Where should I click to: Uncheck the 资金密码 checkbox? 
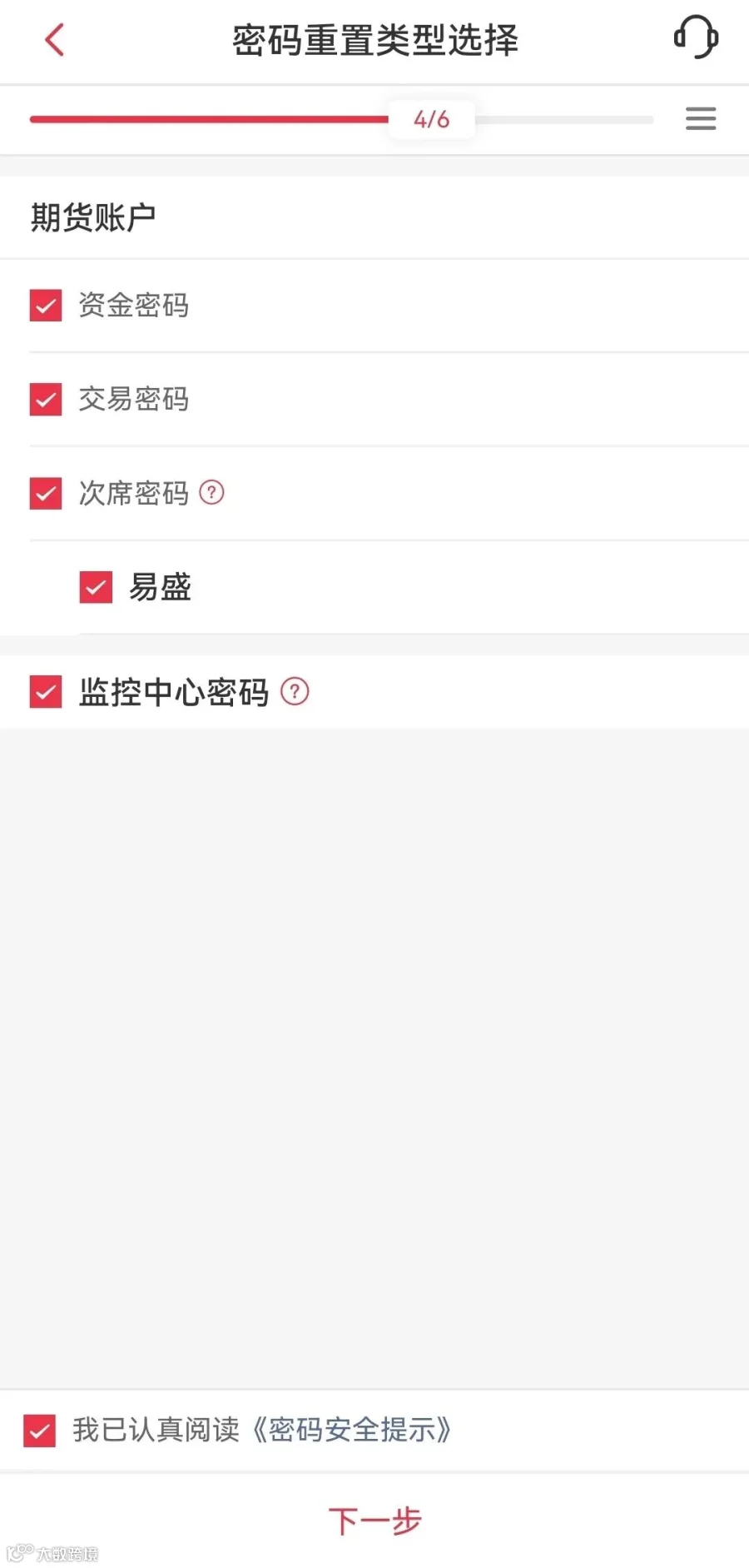point(46,306)
